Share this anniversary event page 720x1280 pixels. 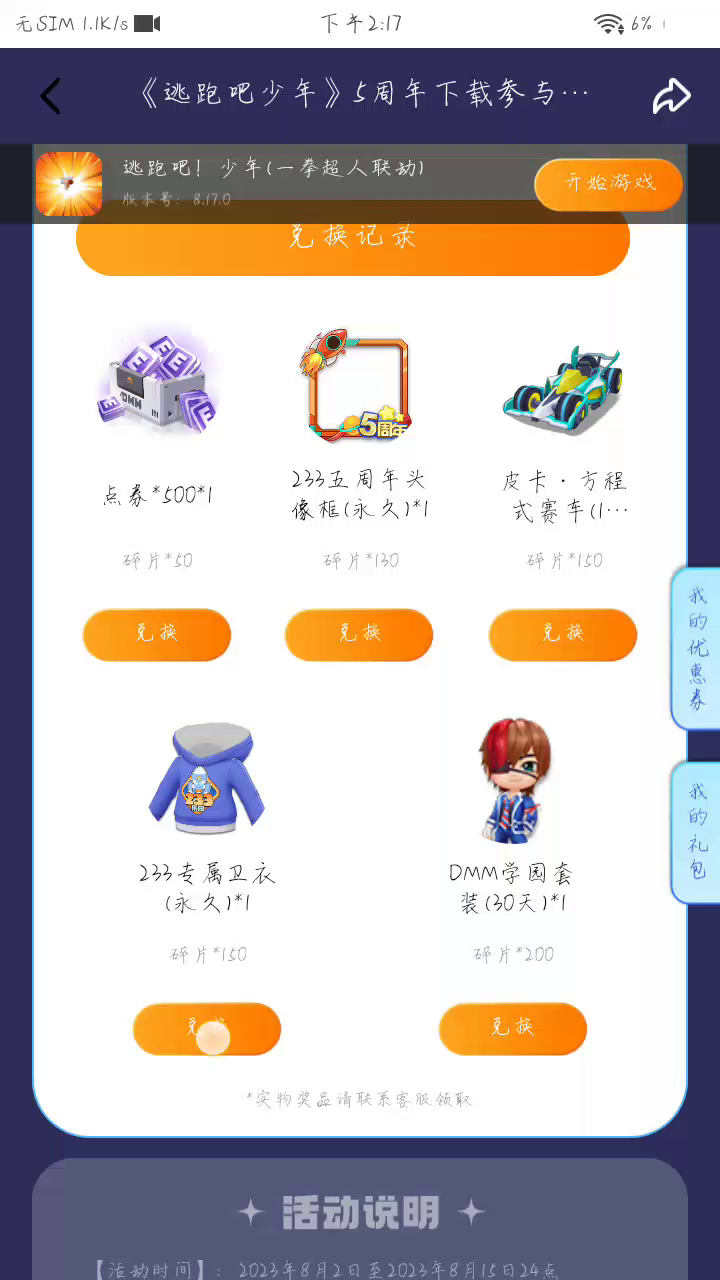pyautogui.click(x=671, y=96)
